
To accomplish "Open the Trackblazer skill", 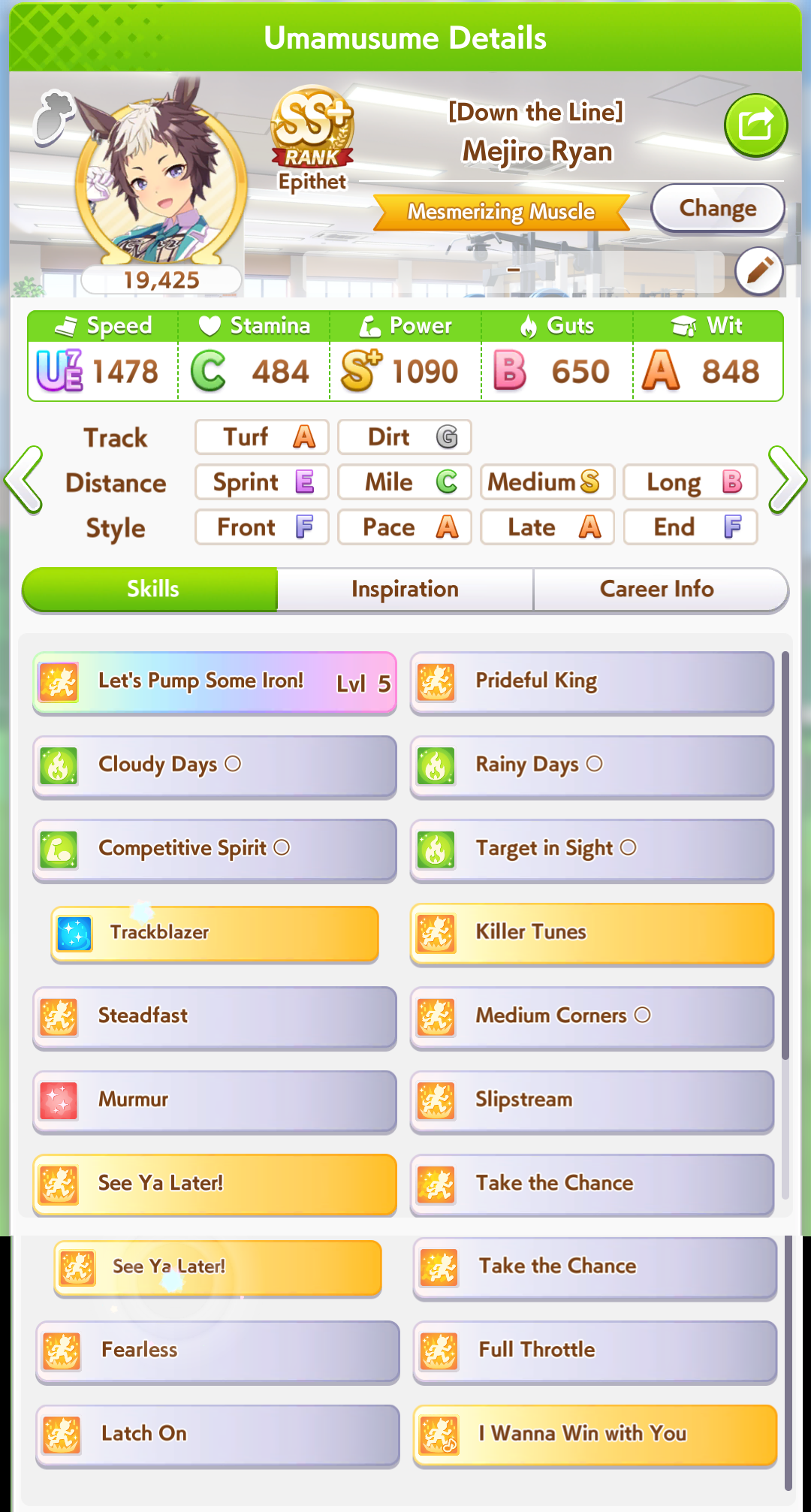I will pos(215,934).
